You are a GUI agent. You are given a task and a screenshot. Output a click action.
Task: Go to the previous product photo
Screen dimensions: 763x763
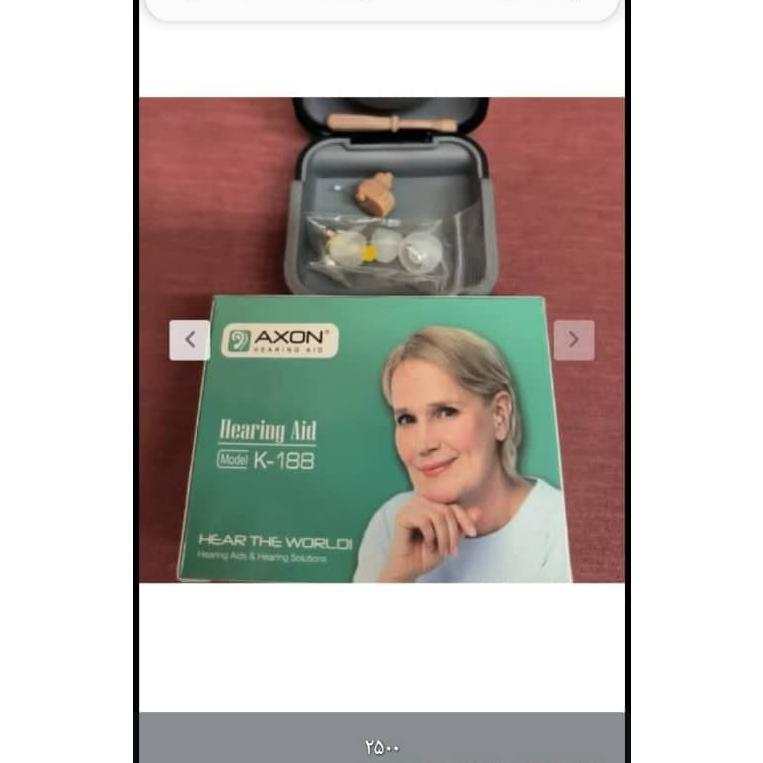click(190, 340)
